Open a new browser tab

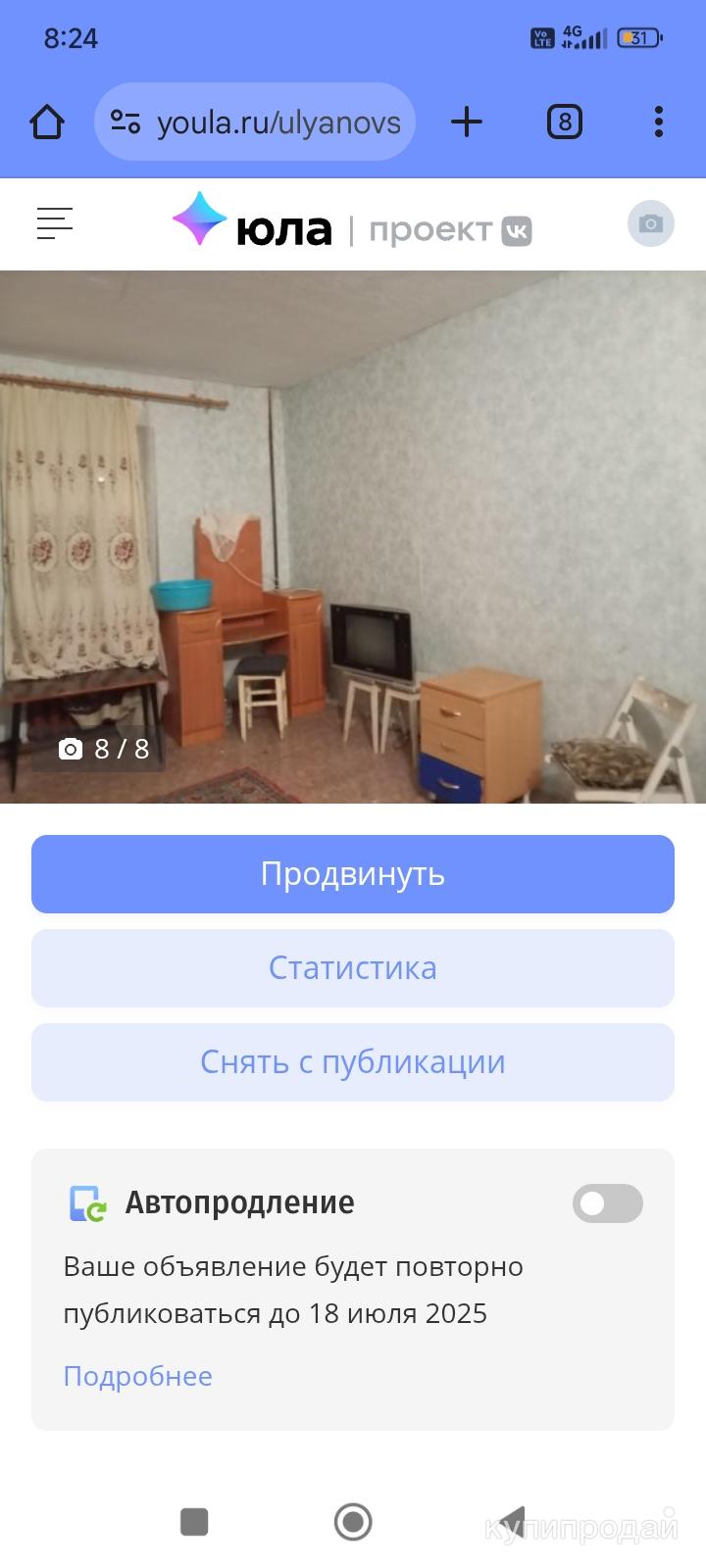467,122
